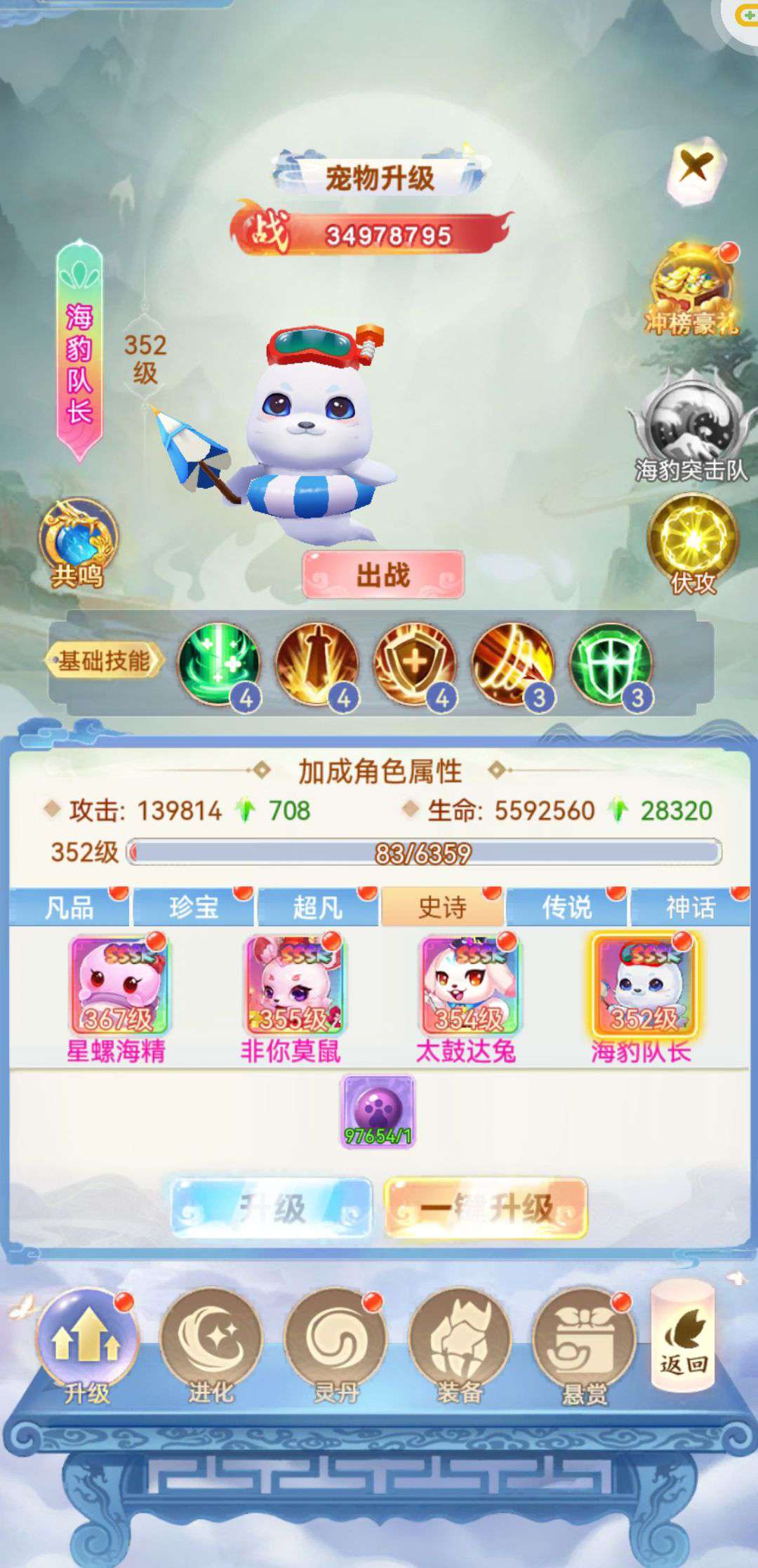758x1568 pixels.
Task: Tap the 升级 upgrade button
Action: [272, 1208]
